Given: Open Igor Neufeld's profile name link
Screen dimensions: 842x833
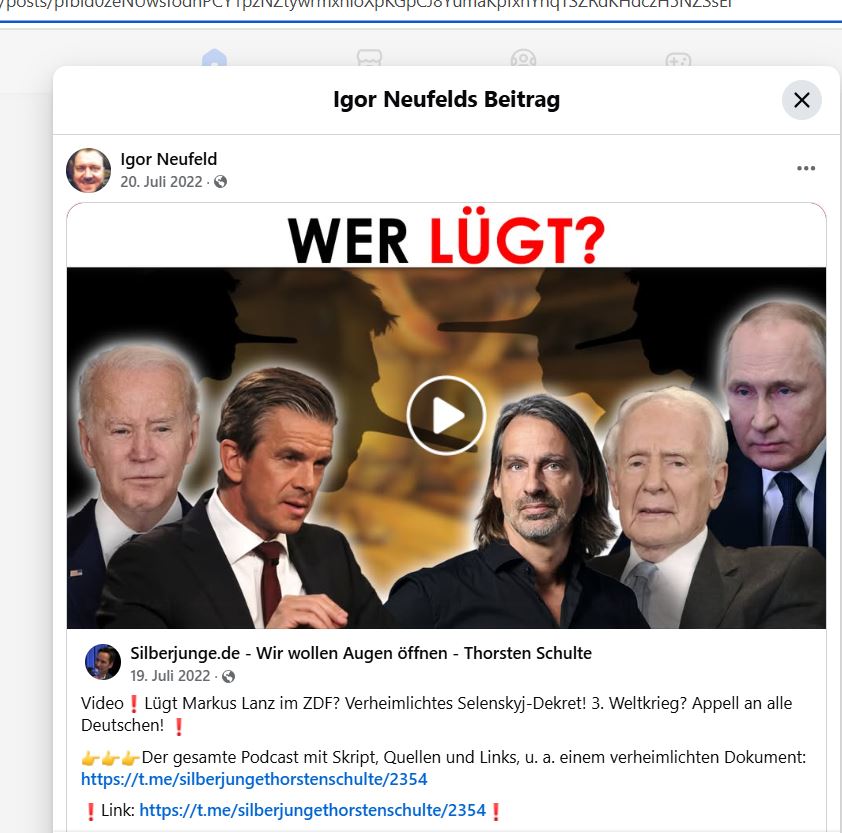Looking at the screenshot, I should click(x=168, y=159).
